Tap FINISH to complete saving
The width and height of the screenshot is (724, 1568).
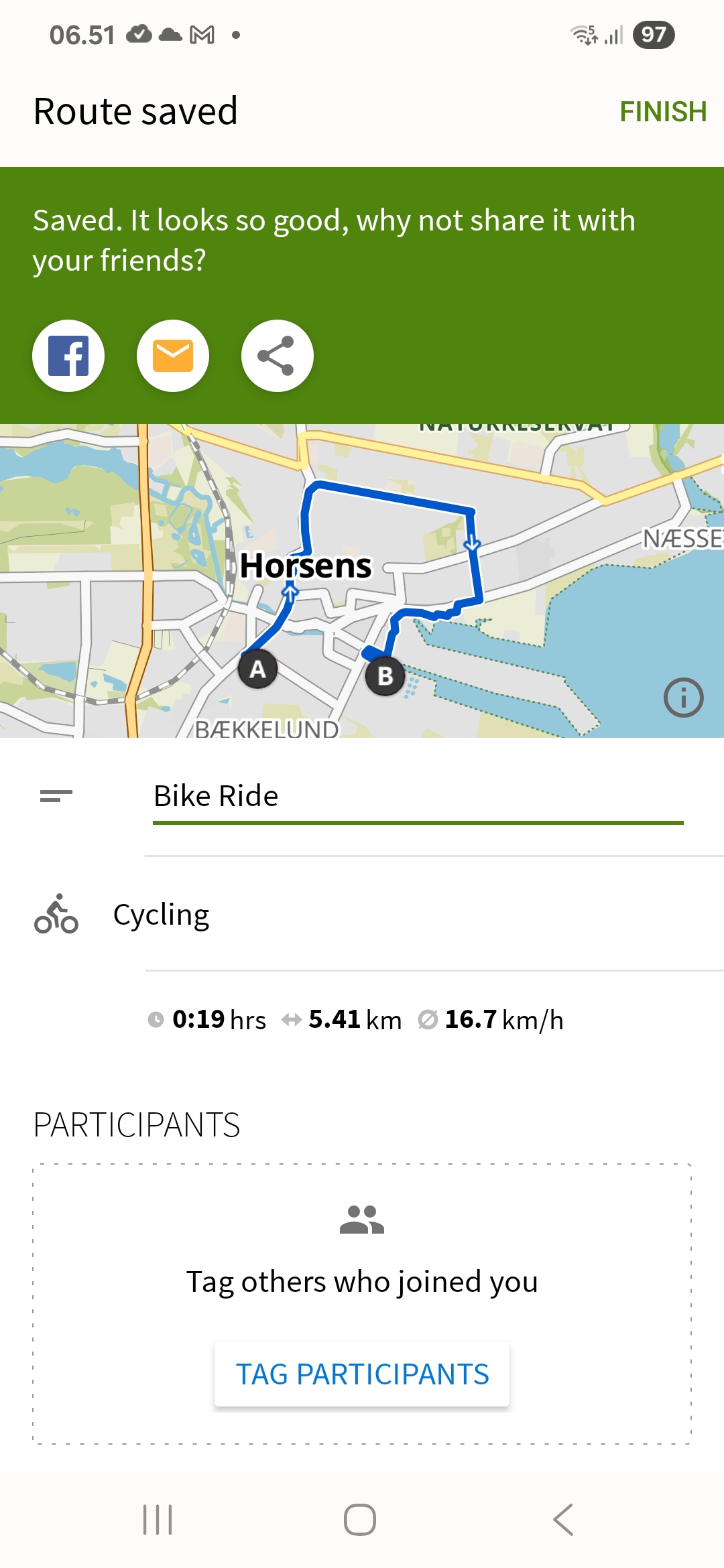662,112
